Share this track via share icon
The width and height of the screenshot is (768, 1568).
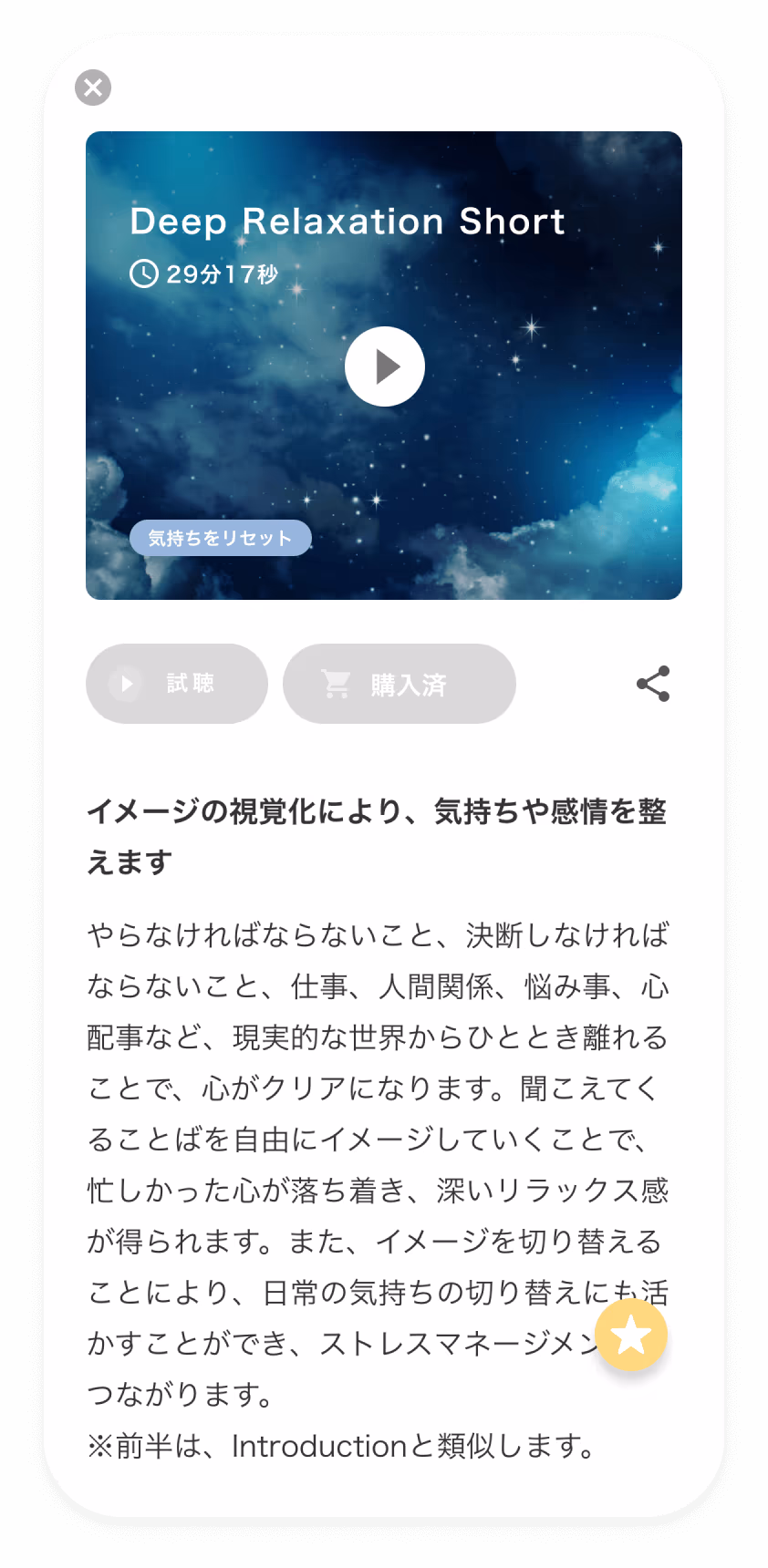653,684
